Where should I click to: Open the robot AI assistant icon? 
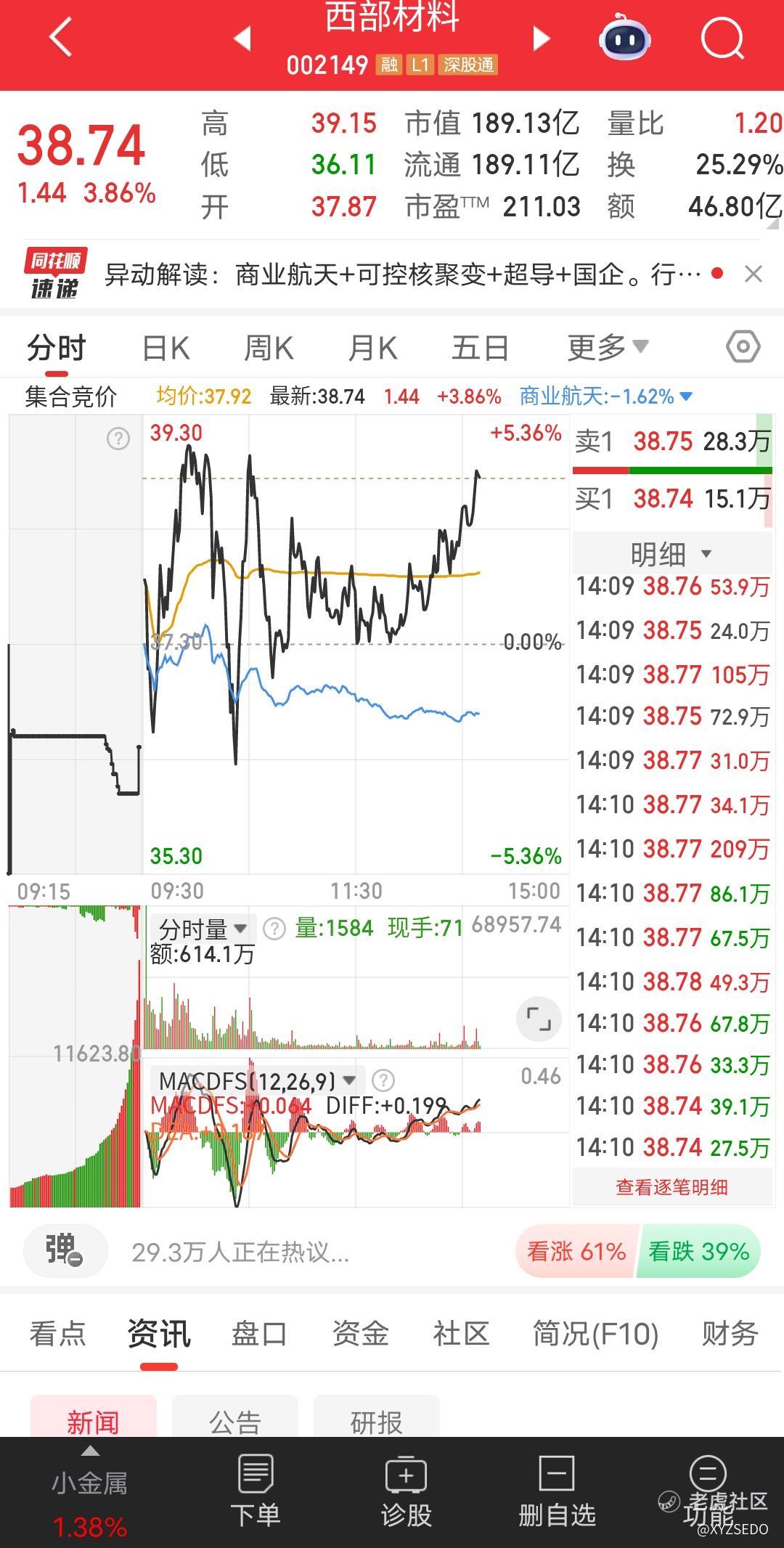(x=624, y=38)
